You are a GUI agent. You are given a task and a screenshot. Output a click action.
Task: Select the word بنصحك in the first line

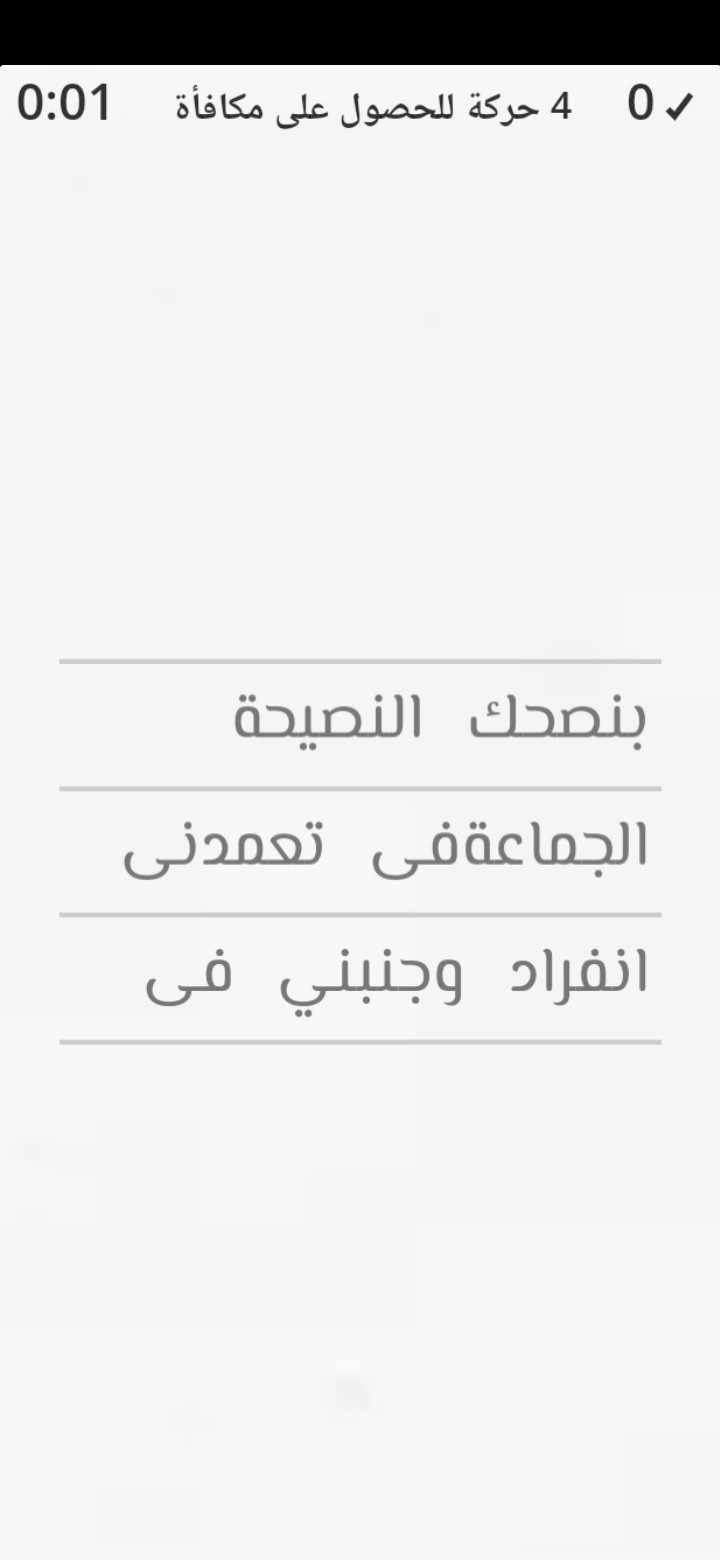(x=559, y=719)
